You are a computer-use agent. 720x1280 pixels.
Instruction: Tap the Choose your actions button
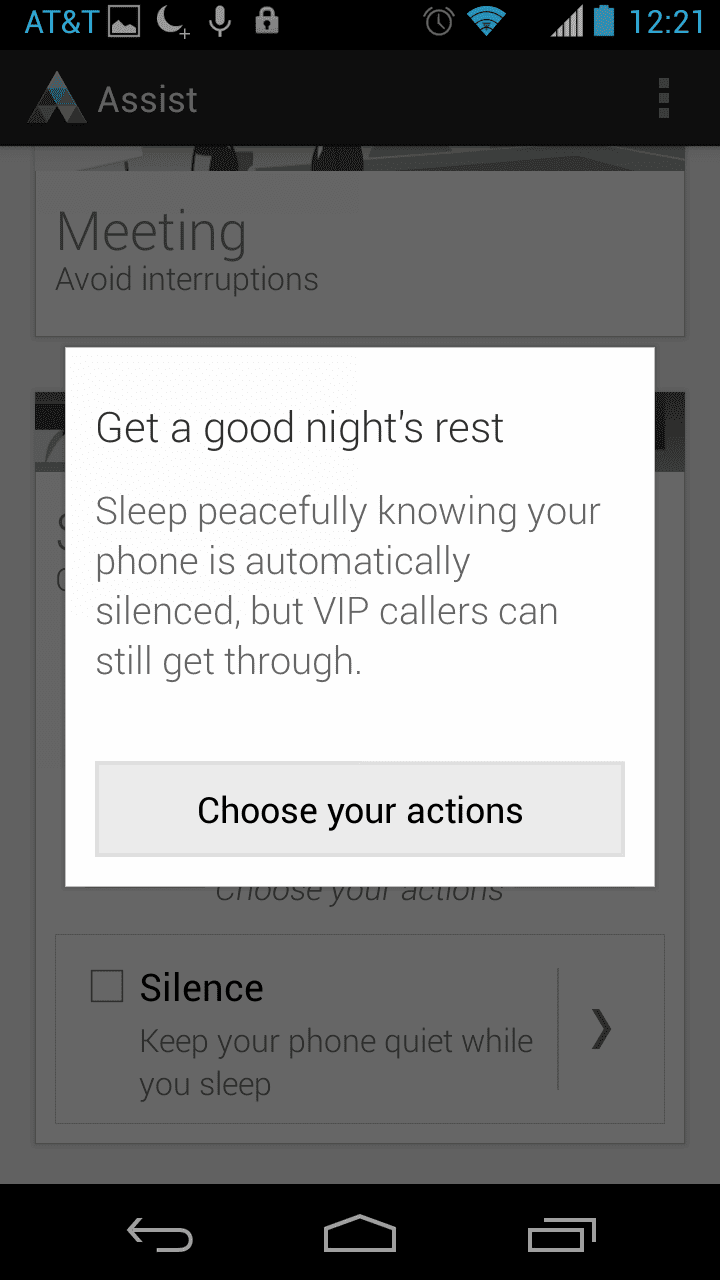pyautogui.click(x=360, y=810)
